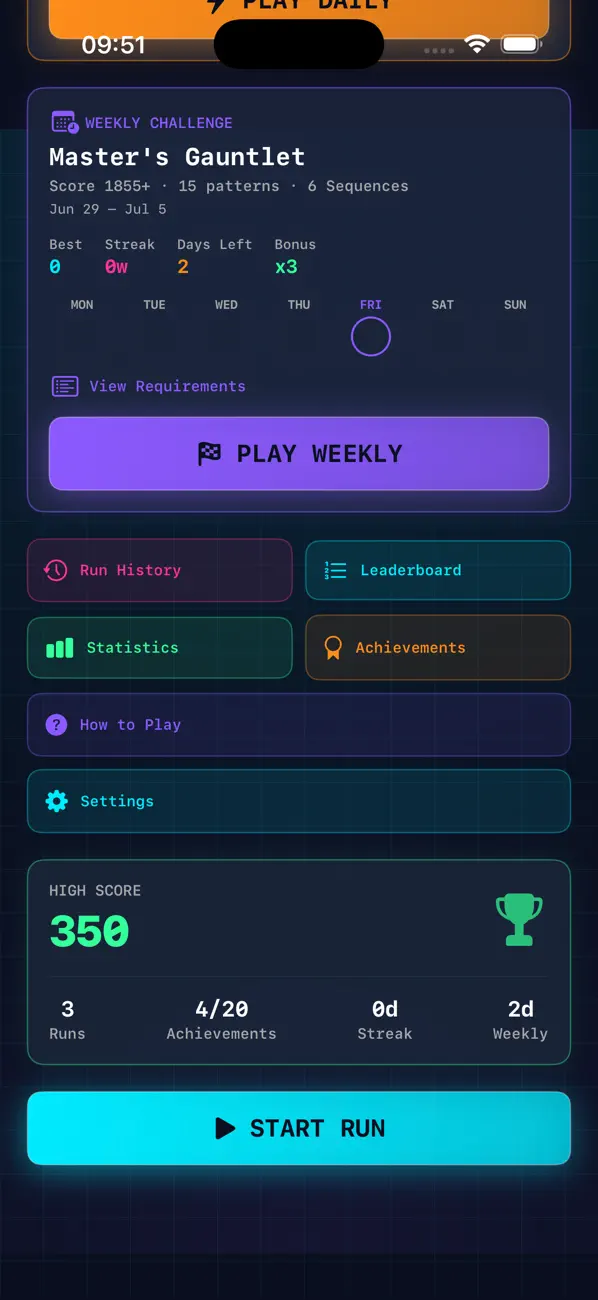Open the Leaderboard
Screen dimensions: 598x1300
tap(438, 570)
